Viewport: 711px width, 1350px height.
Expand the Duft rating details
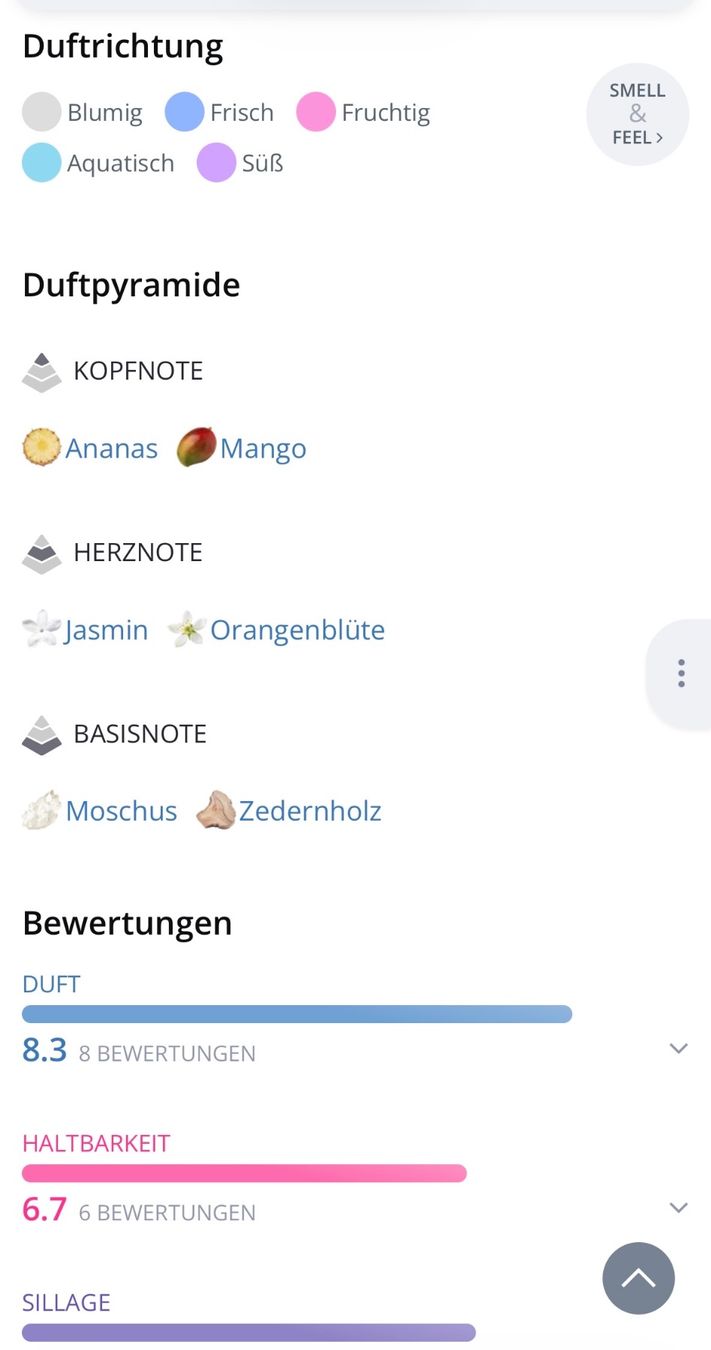tap(678, 1048)
